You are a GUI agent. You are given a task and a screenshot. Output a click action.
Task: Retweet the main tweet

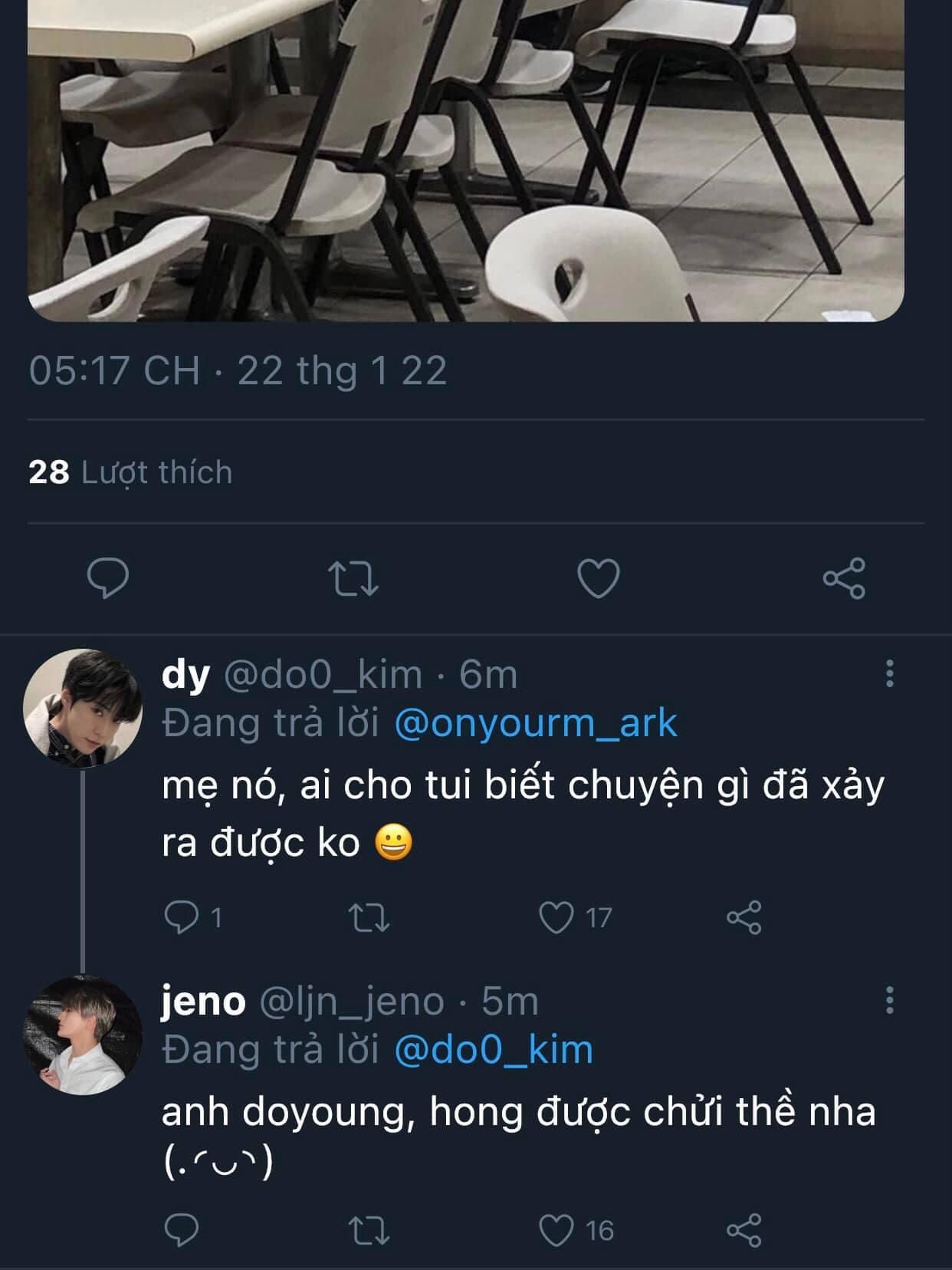click(353, 579)
